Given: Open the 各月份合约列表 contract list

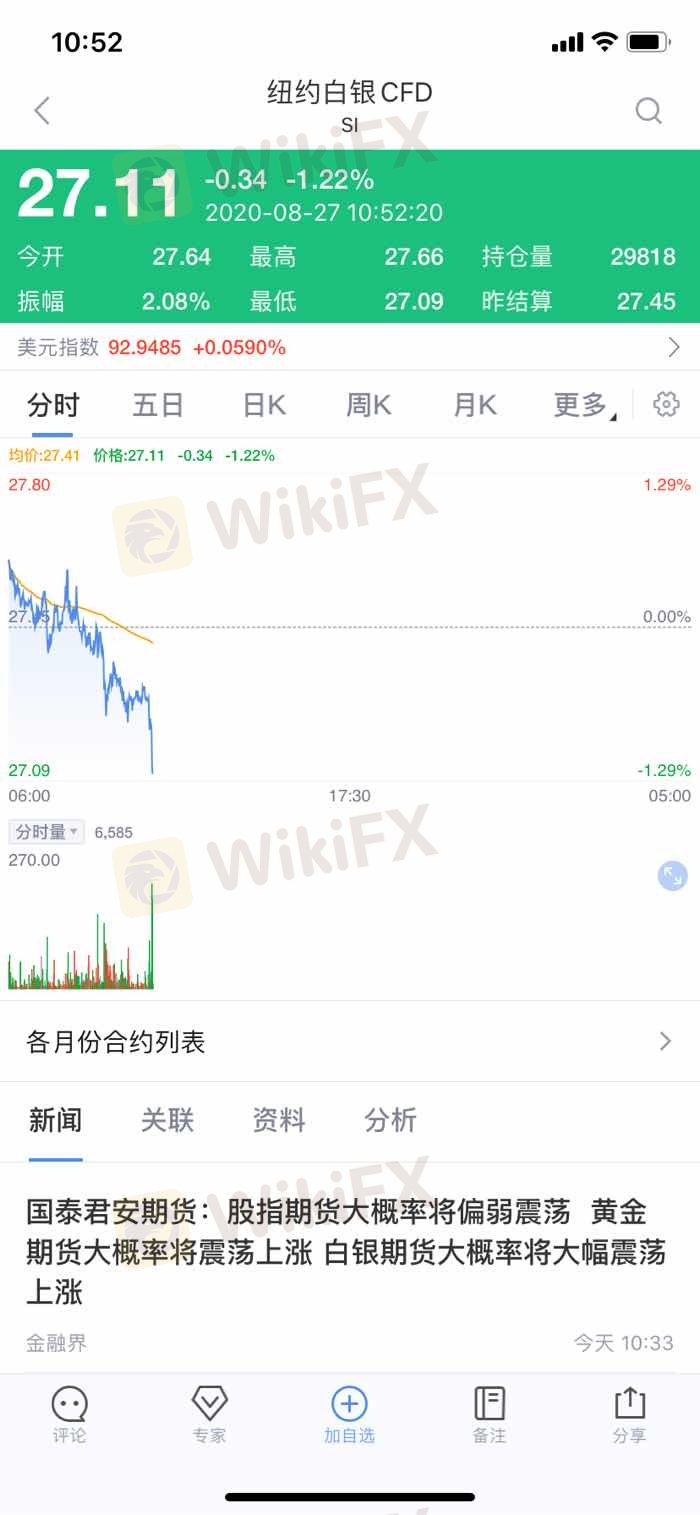Looking at the screenshot, I should tap(350, 1042).
